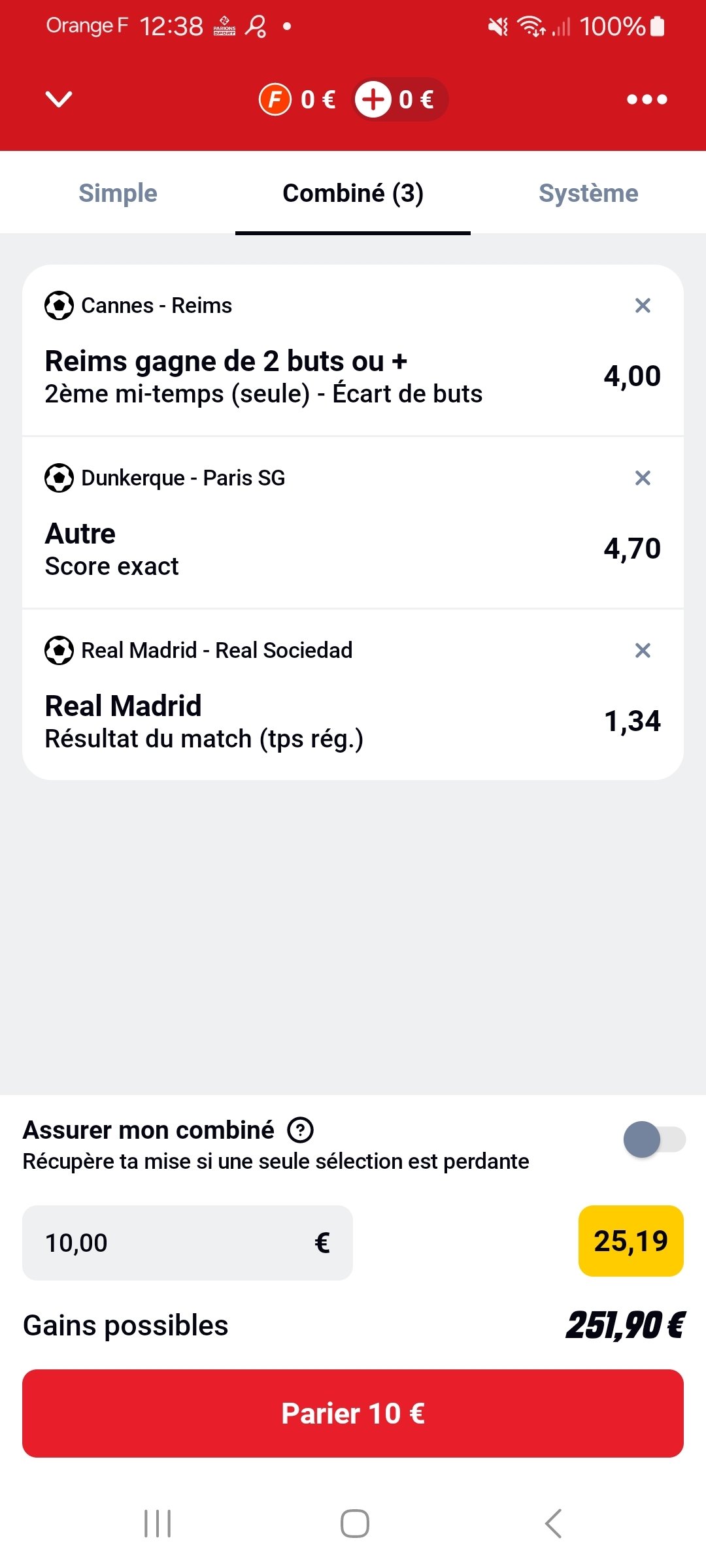
Task: Select the Combiné (3) tab
Action: [x=353, y=193]
